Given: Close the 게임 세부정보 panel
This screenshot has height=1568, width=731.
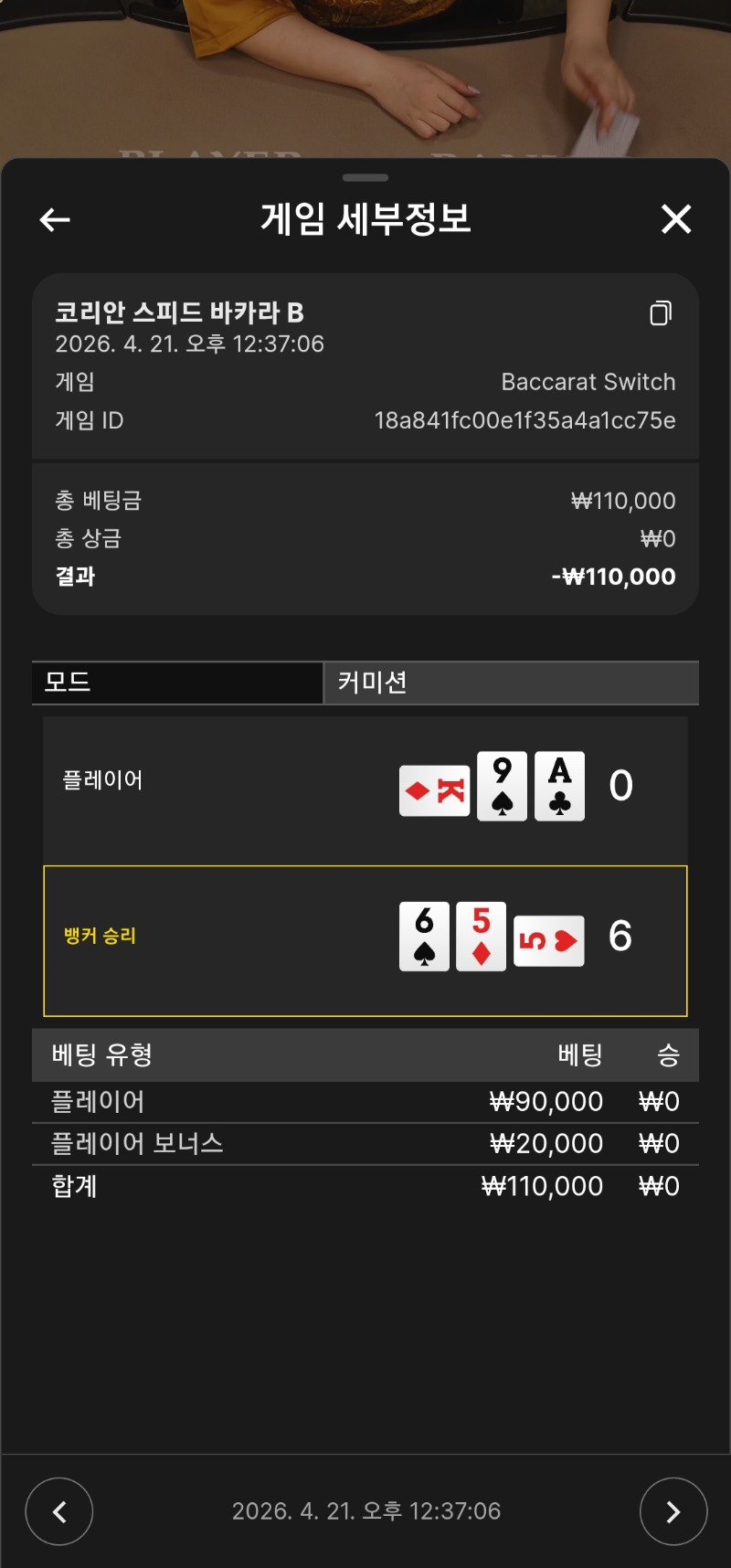Looking at the screenshot, I should tap(675, 219).
